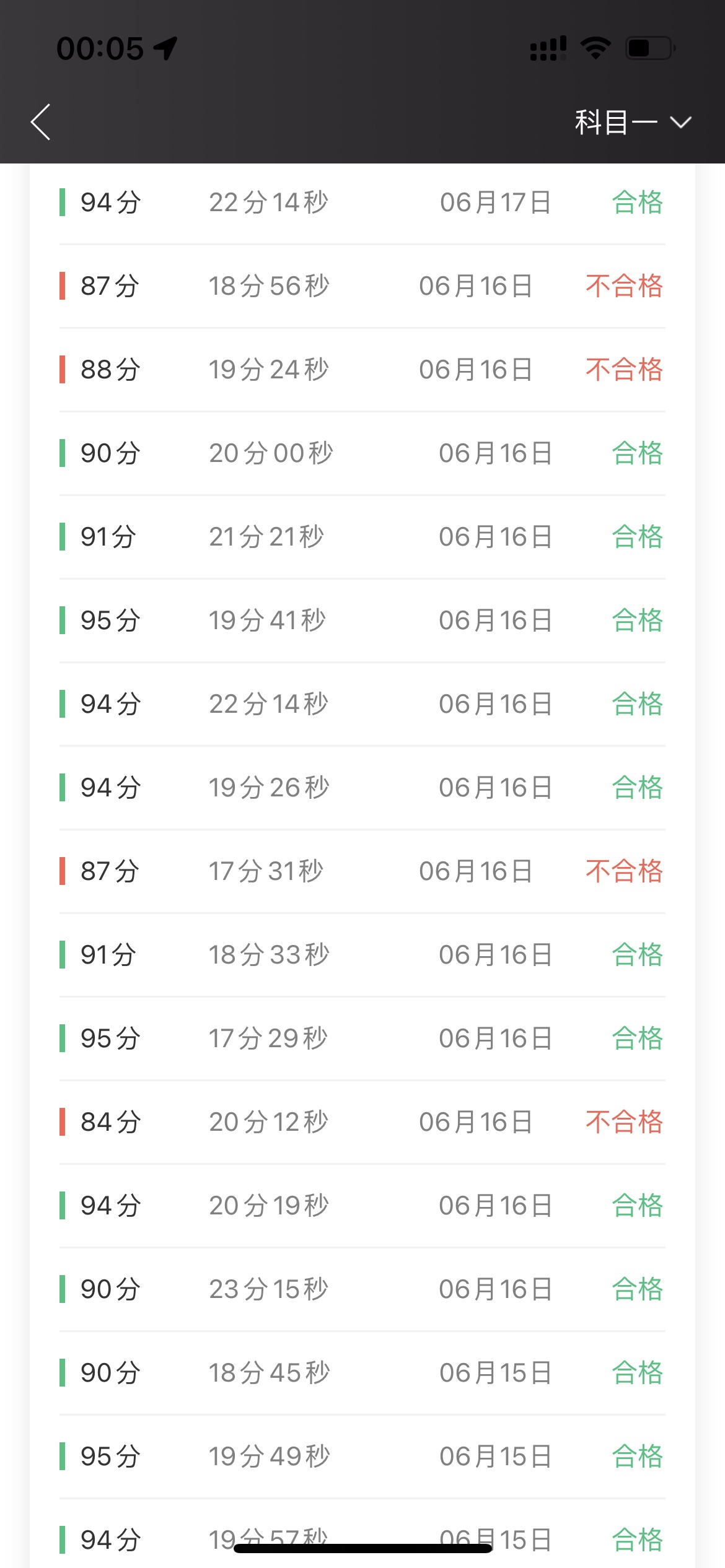Open the 94分 record dated 06月17日
Viewport: 725px width, 1568px height.
[362, 203]
